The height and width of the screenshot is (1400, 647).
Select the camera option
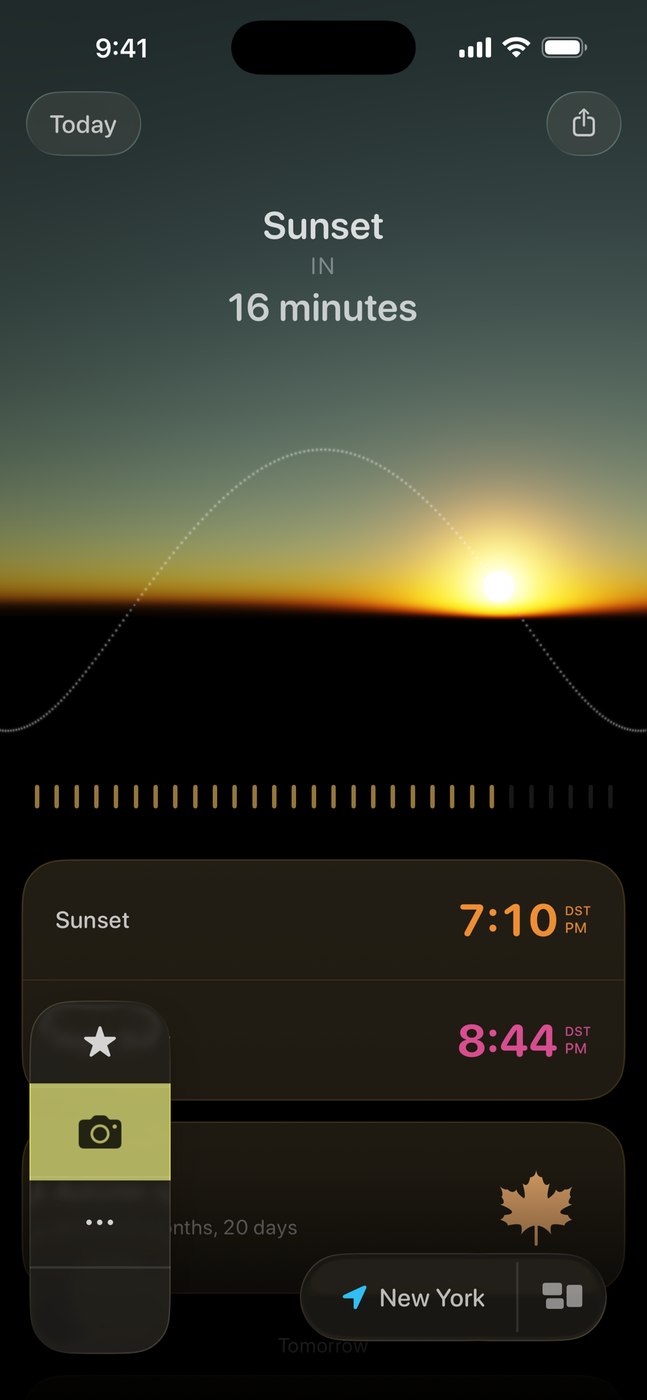click(x=100, y=1132)
